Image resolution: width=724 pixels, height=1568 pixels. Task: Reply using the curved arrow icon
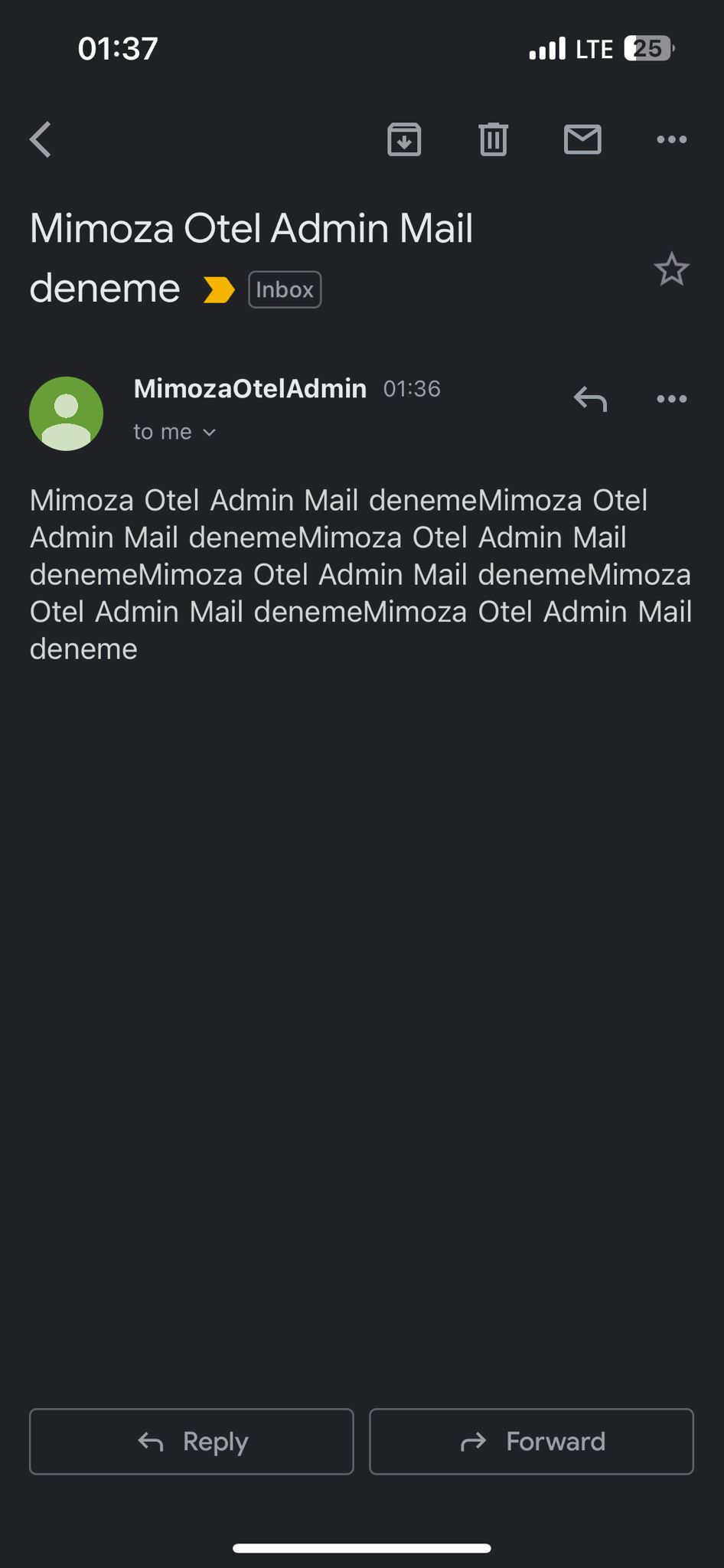(x=590, y=398)
